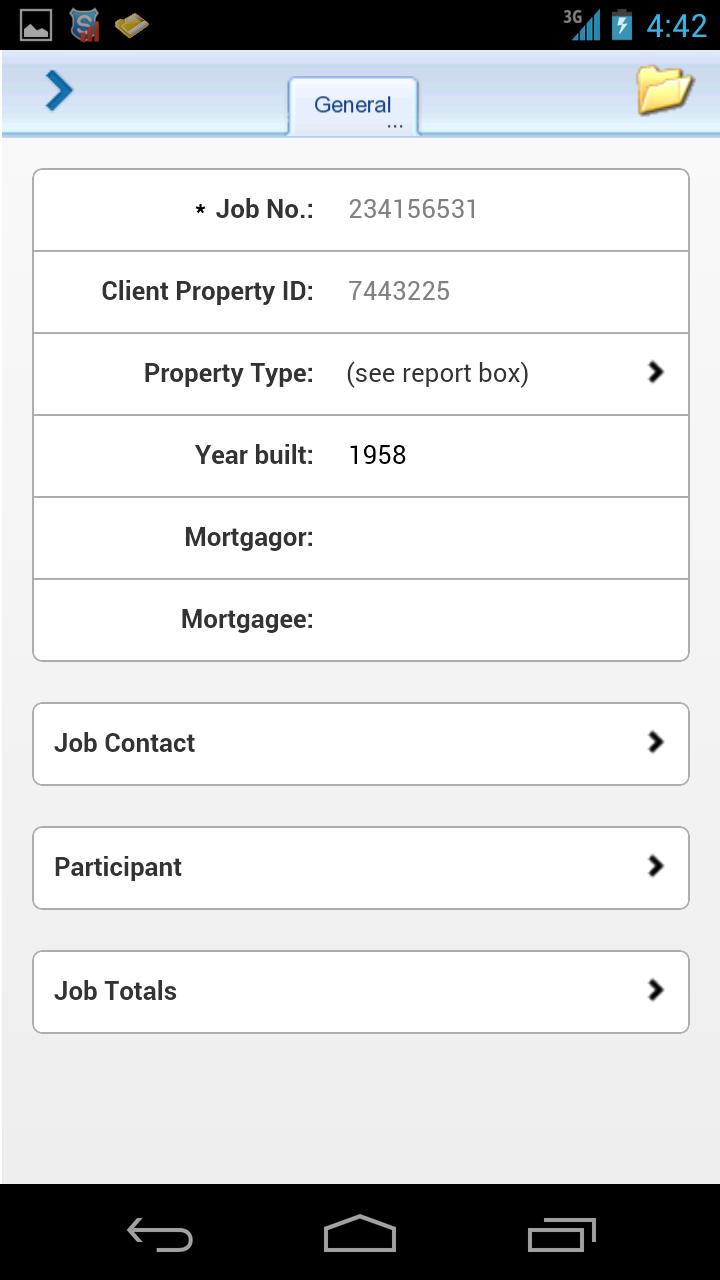
Task: Tap the blue arrow navigation icon
Action: click(x=57, y=90)
